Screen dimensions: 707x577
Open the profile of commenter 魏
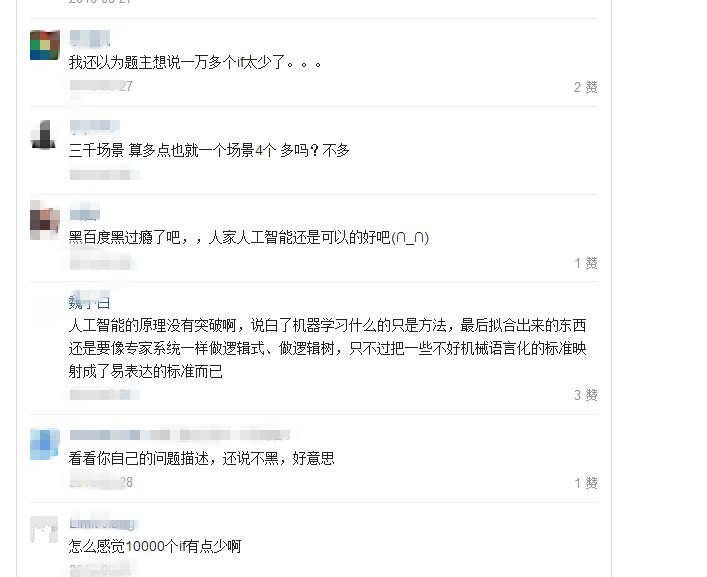89,302
